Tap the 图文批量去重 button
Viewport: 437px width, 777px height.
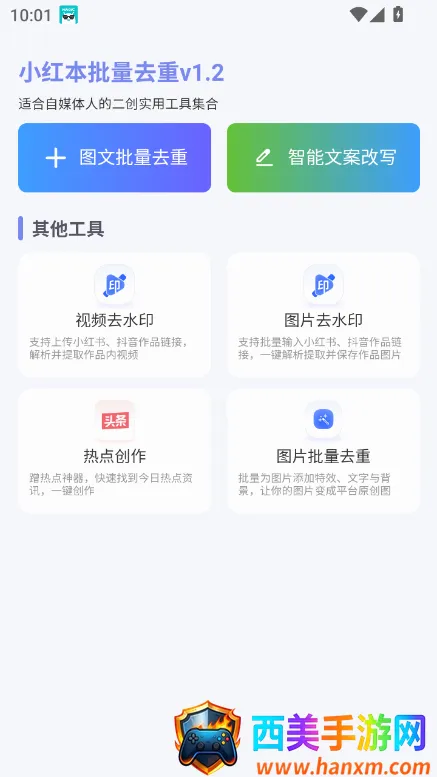click(114, 158)
